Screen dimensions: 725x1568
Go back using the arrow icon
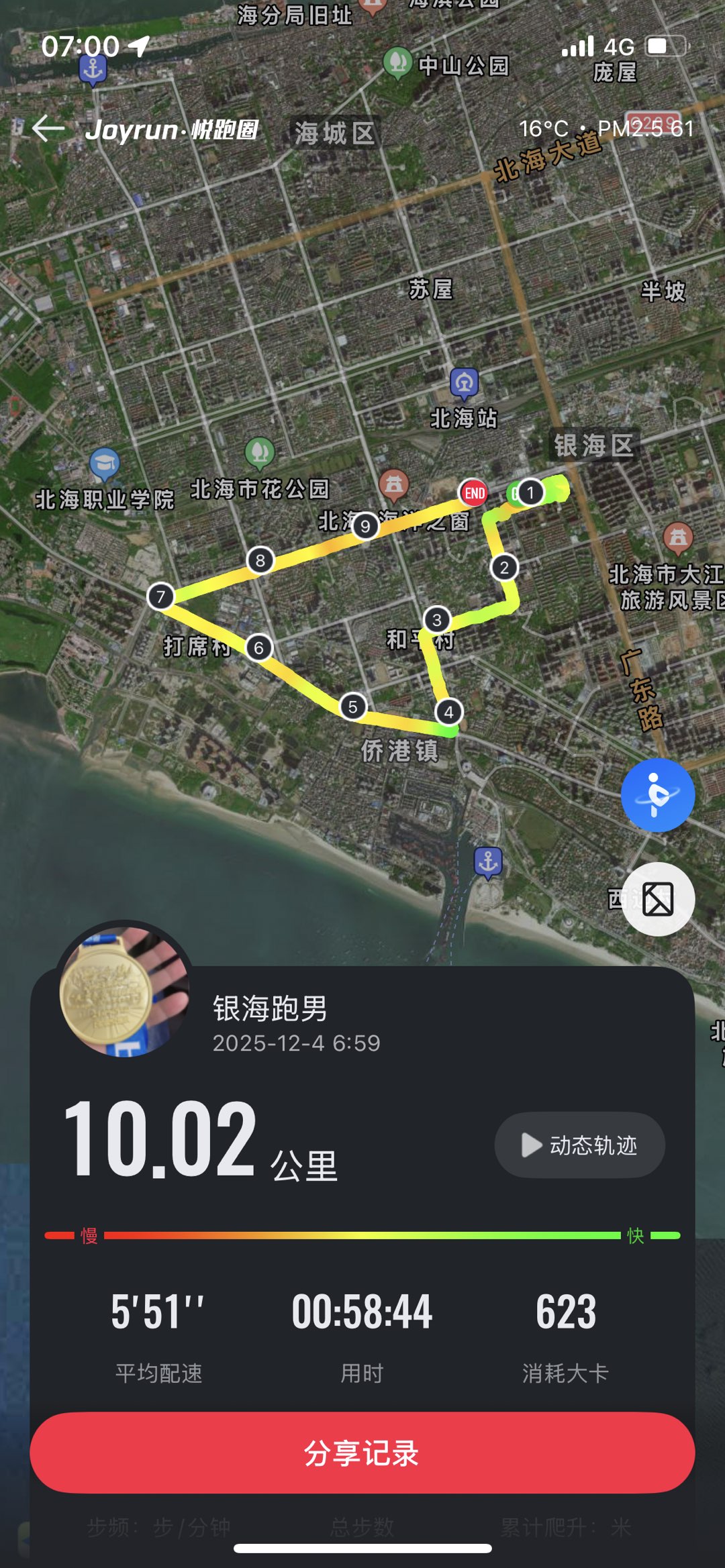point(48,128)
